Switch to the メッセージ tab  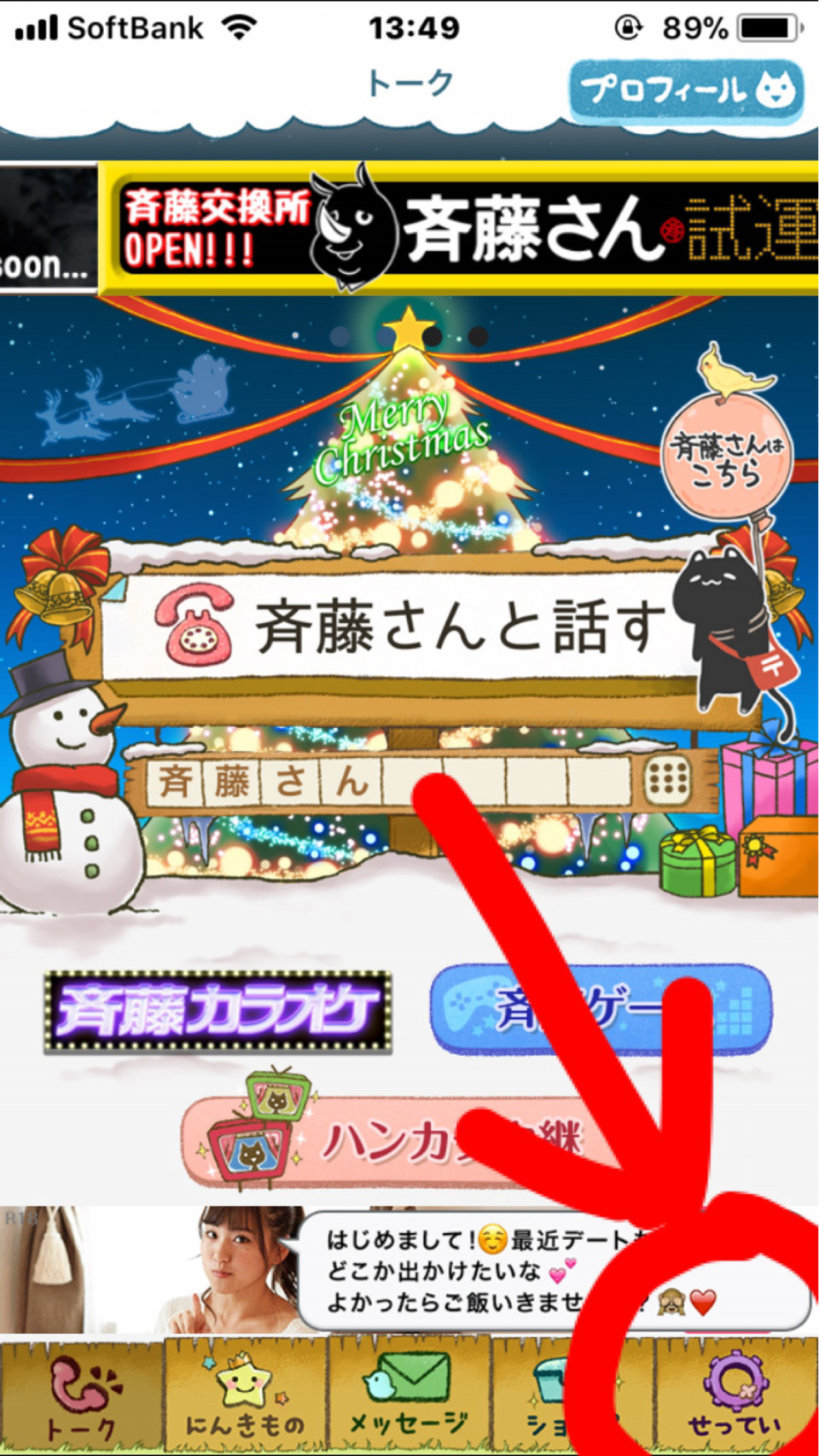point(409,1395)
